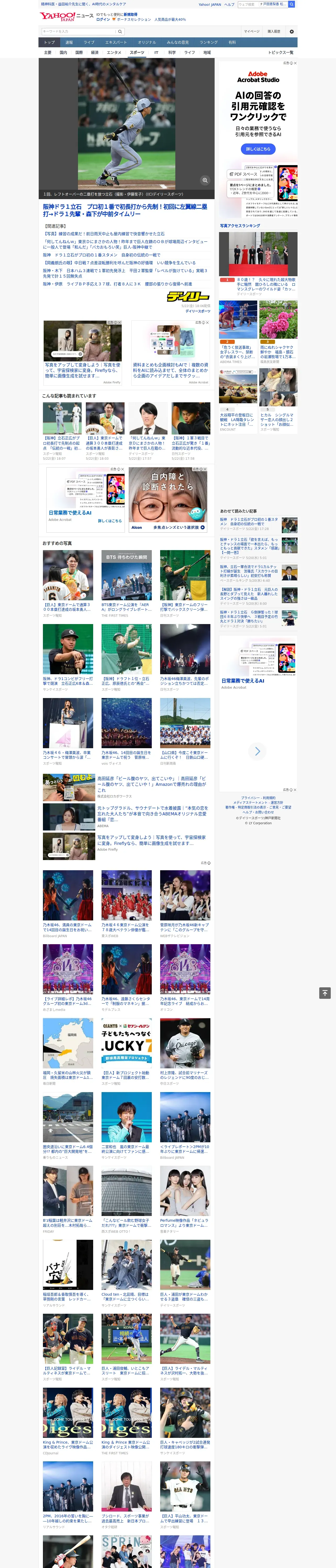
Task: Open the 阪神ドラ1立石 headline article
Action: pyautogui.click(x=125, y=210)
